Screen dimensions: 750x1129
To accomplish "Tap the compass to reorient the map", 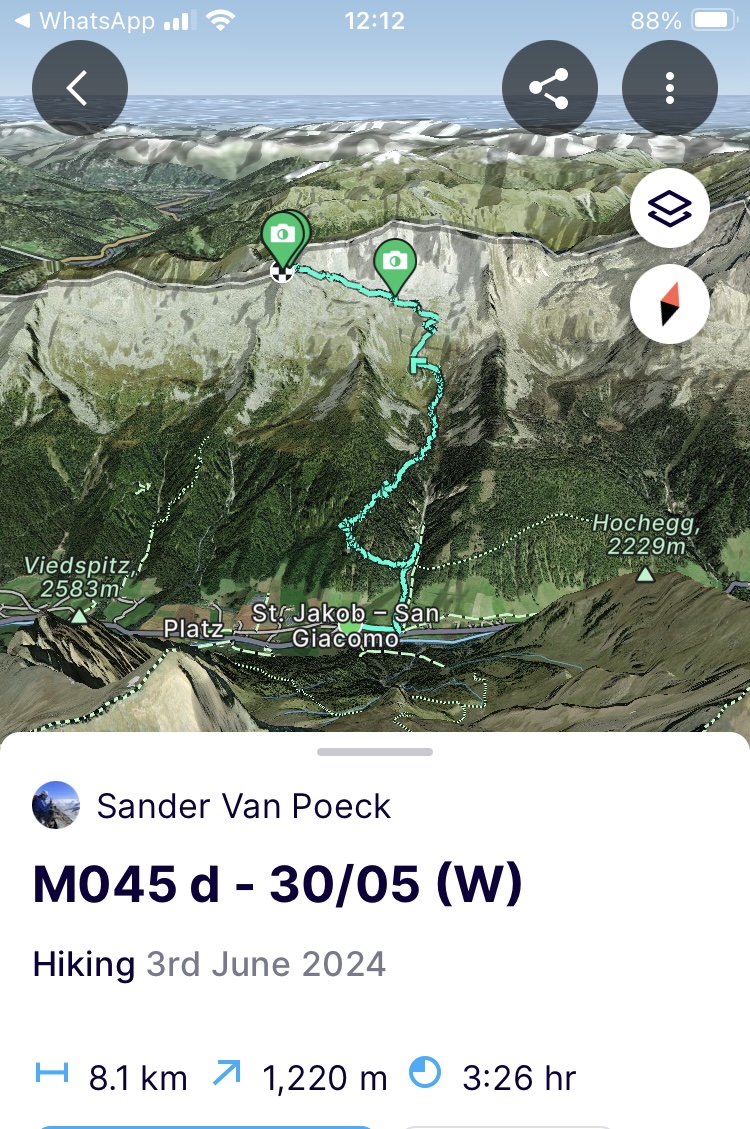I will [x=669, y=303].
